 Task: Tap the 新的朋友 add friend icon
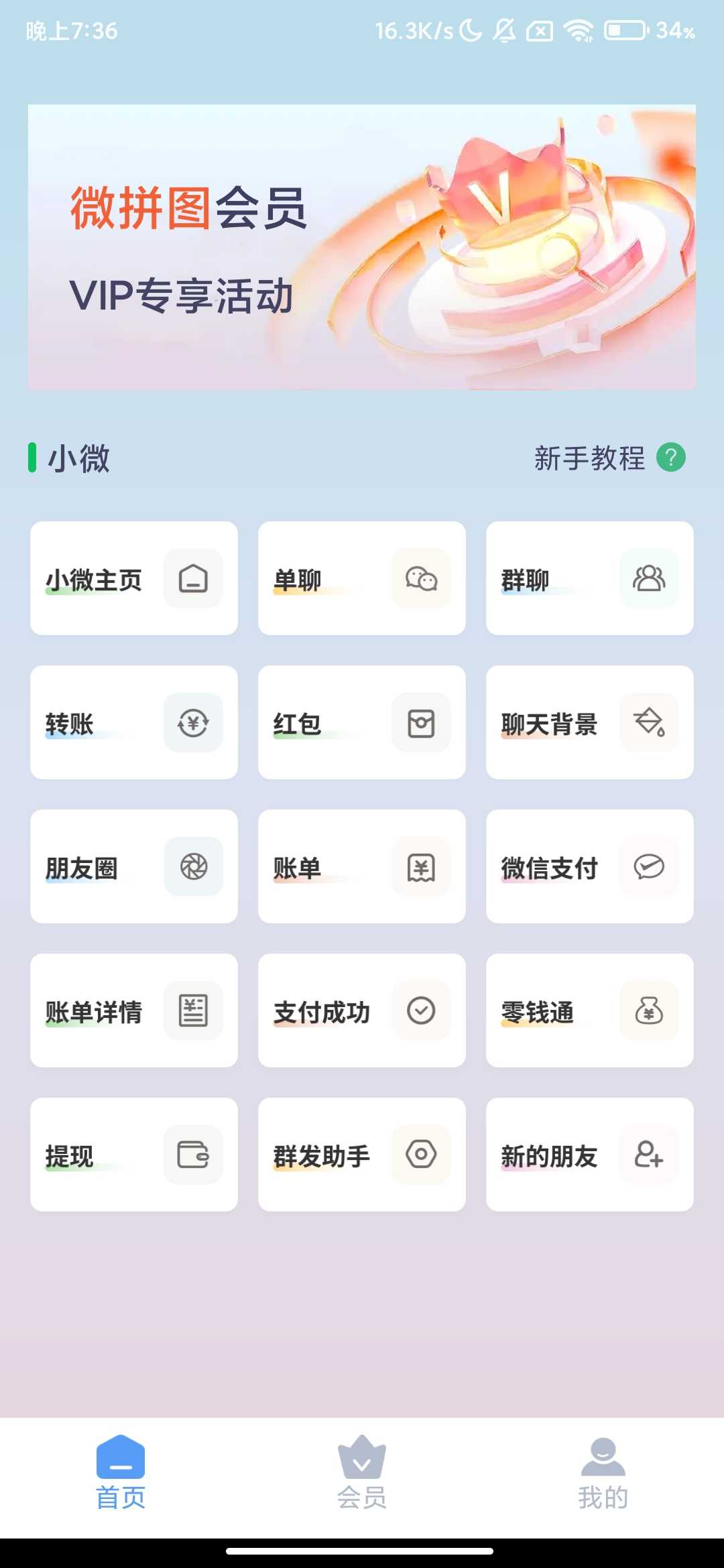pyautogui.click(x=650, y=1155)
